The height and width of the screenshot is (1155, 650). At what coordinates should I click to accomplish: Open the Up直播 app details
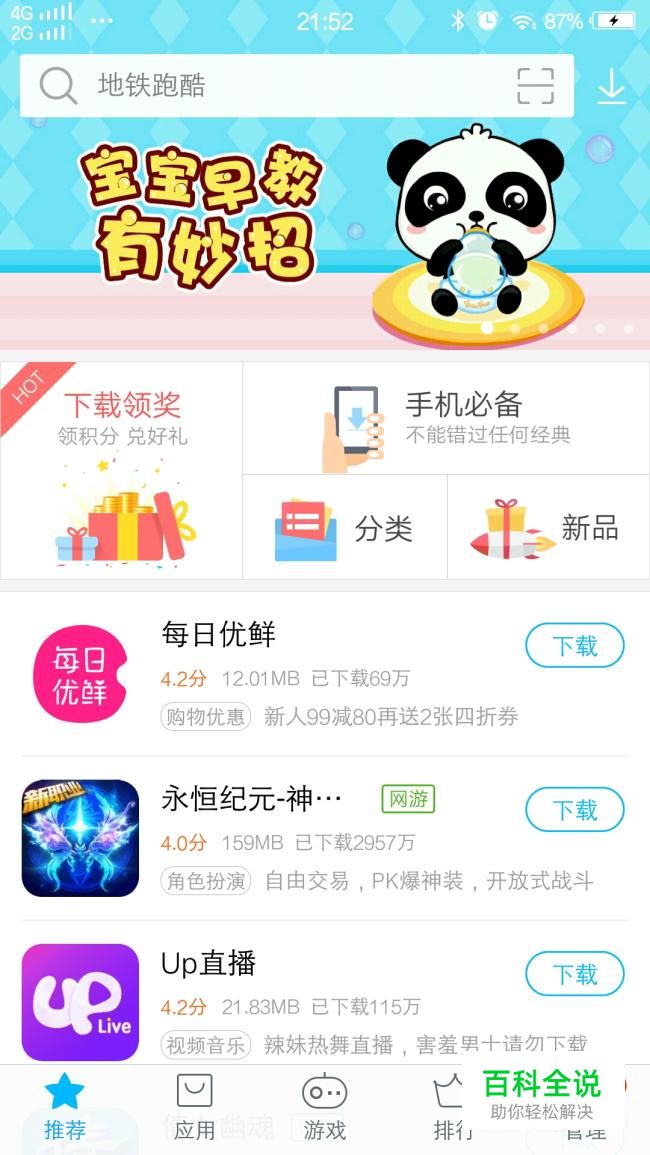[300, 1002]
